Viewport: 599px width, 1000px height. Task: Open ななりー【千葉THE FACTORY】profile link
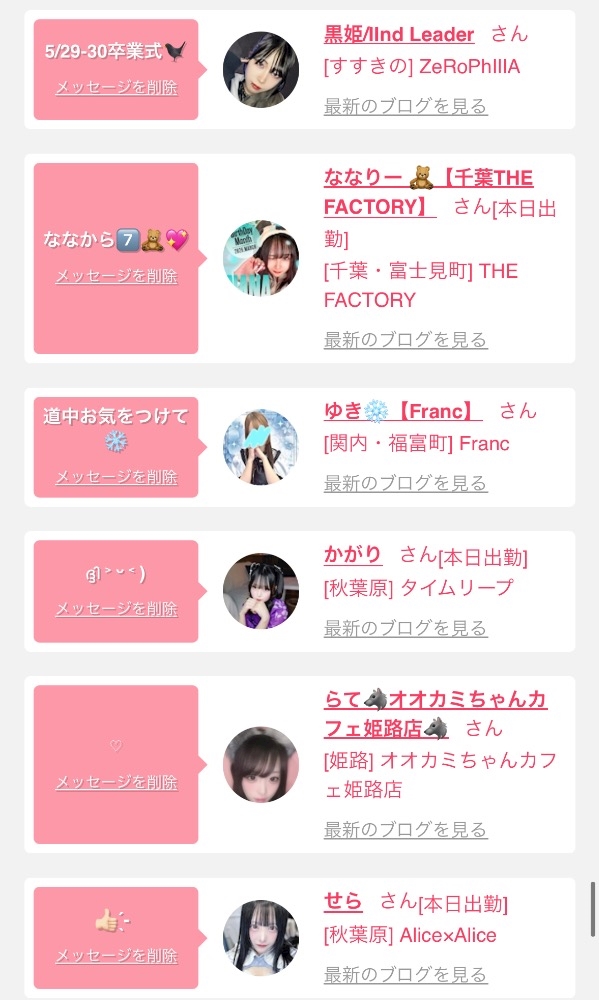click(x=429, y=192)
